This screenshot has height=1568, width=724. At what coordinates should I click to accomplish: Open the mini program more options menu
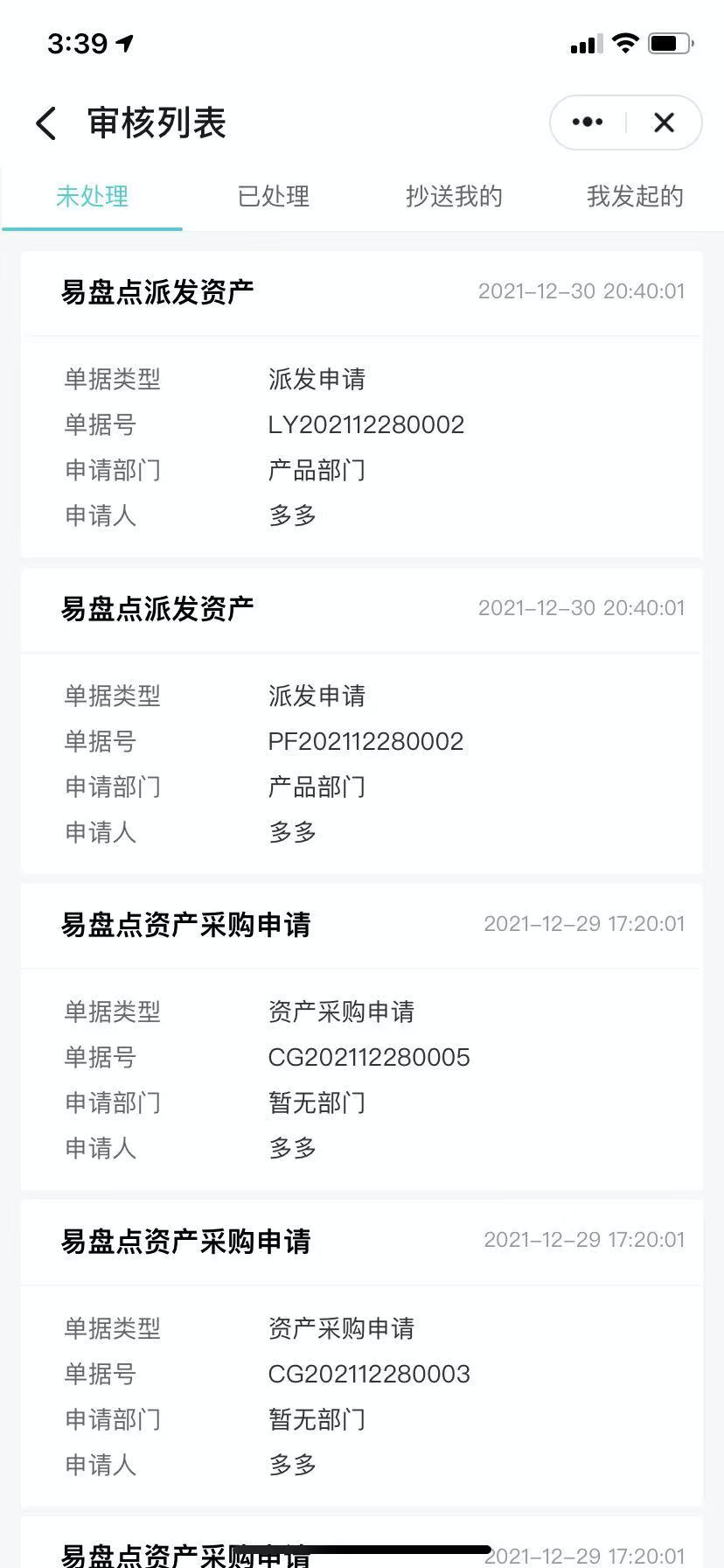click(588, 122)
